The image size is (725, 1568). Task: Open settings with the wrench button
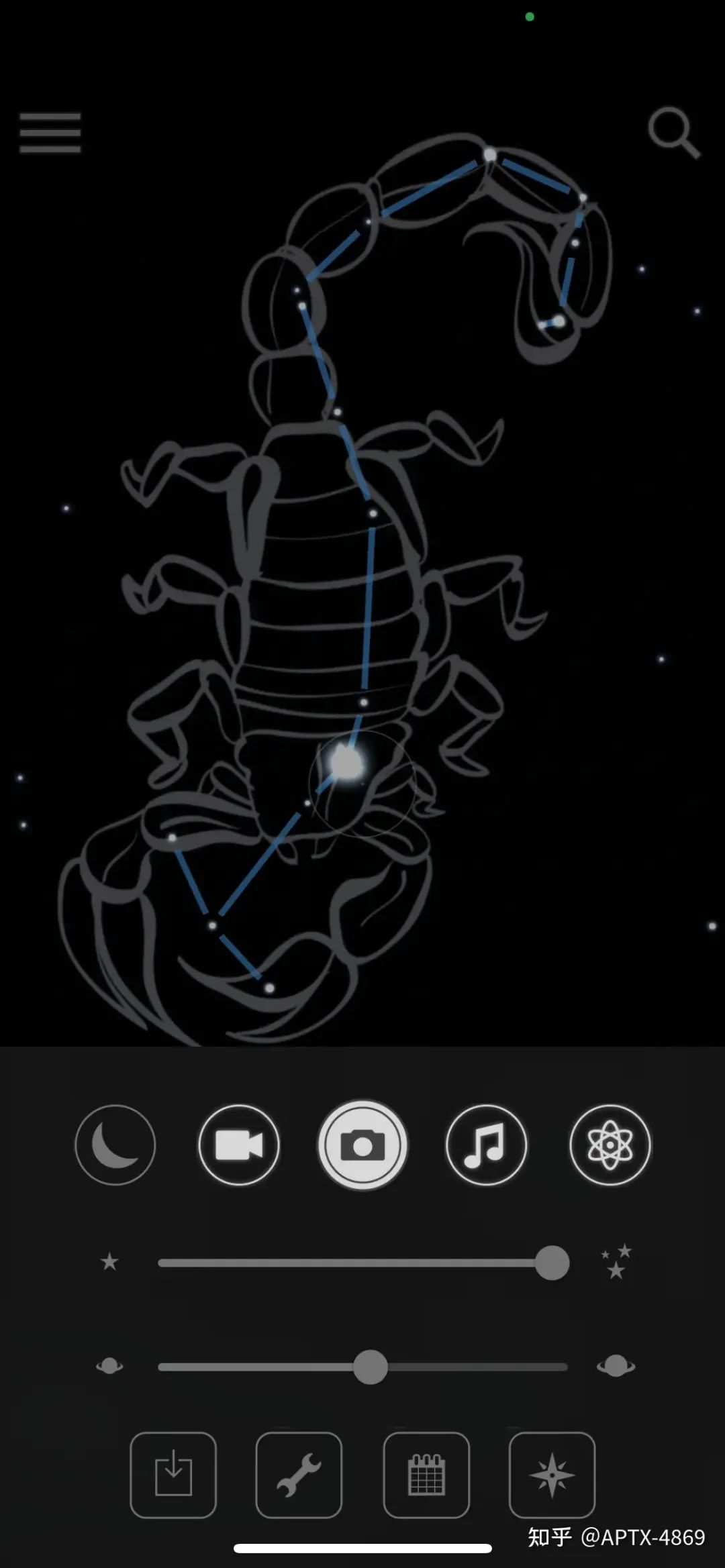(x=299, y=1475)
